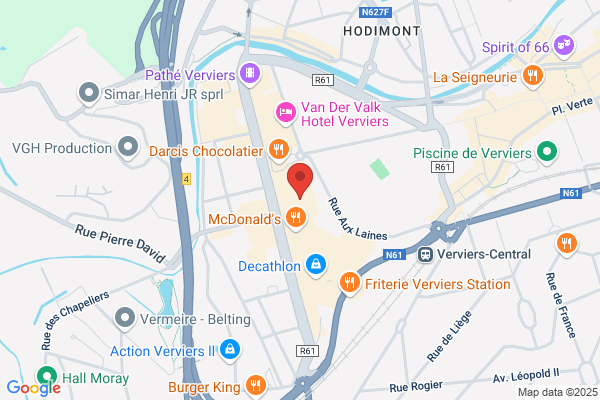
Task: Open the Spirit of 66 venue marker
Action: click(x=564, y=46)
